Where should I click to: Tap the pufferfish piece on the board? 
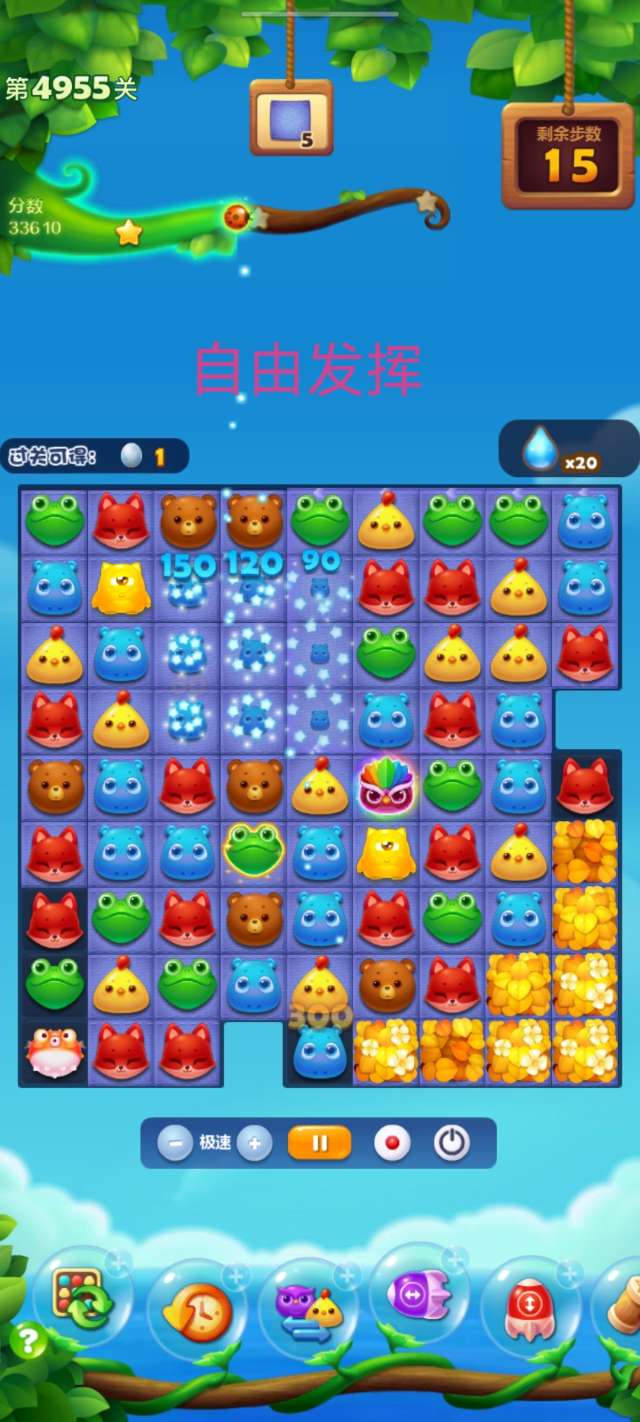55,1051
